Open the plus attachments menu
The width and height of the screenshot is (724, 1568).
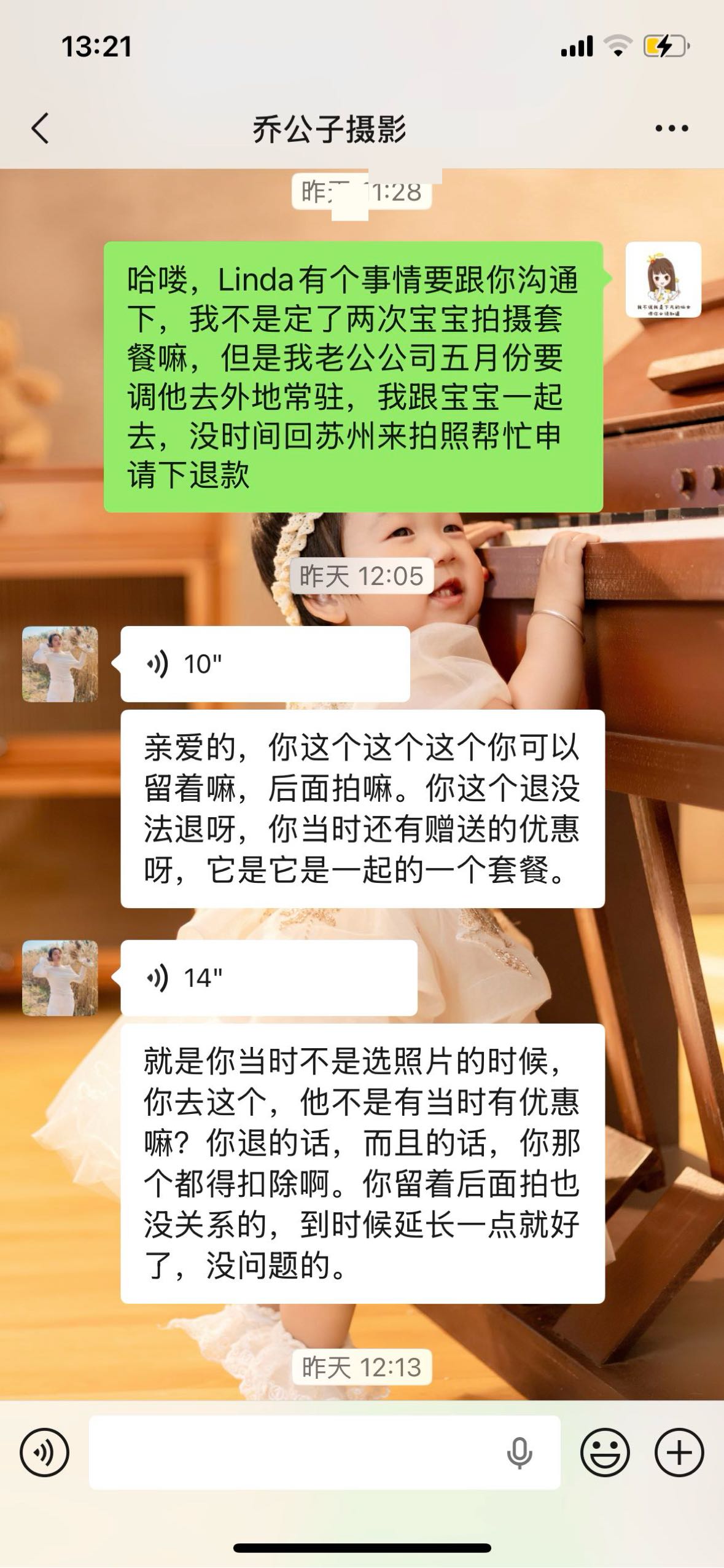(x=679, y=1453)
